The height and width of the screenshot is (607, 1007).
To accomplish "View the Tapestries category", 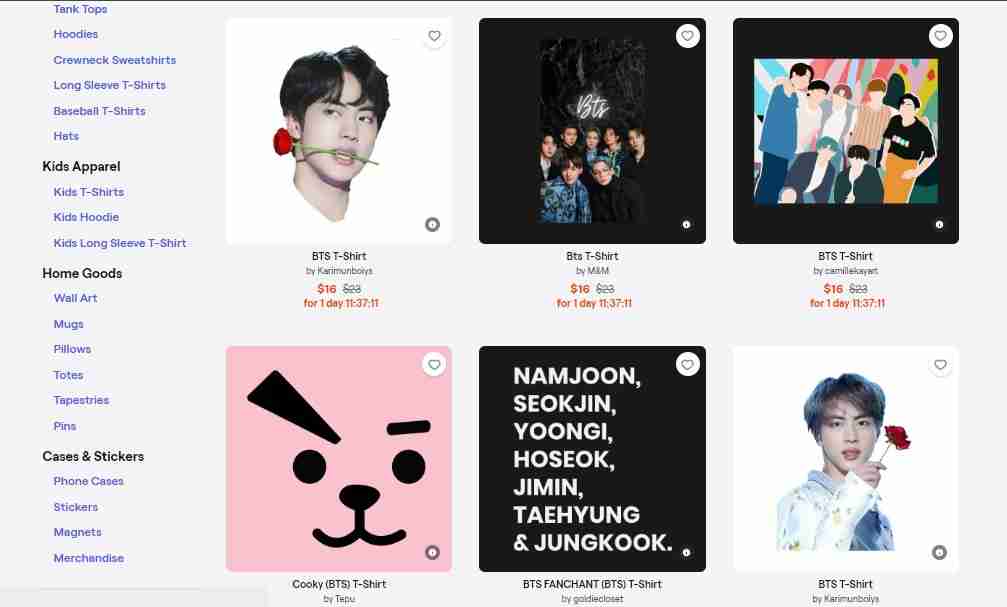I will (81, 400).
